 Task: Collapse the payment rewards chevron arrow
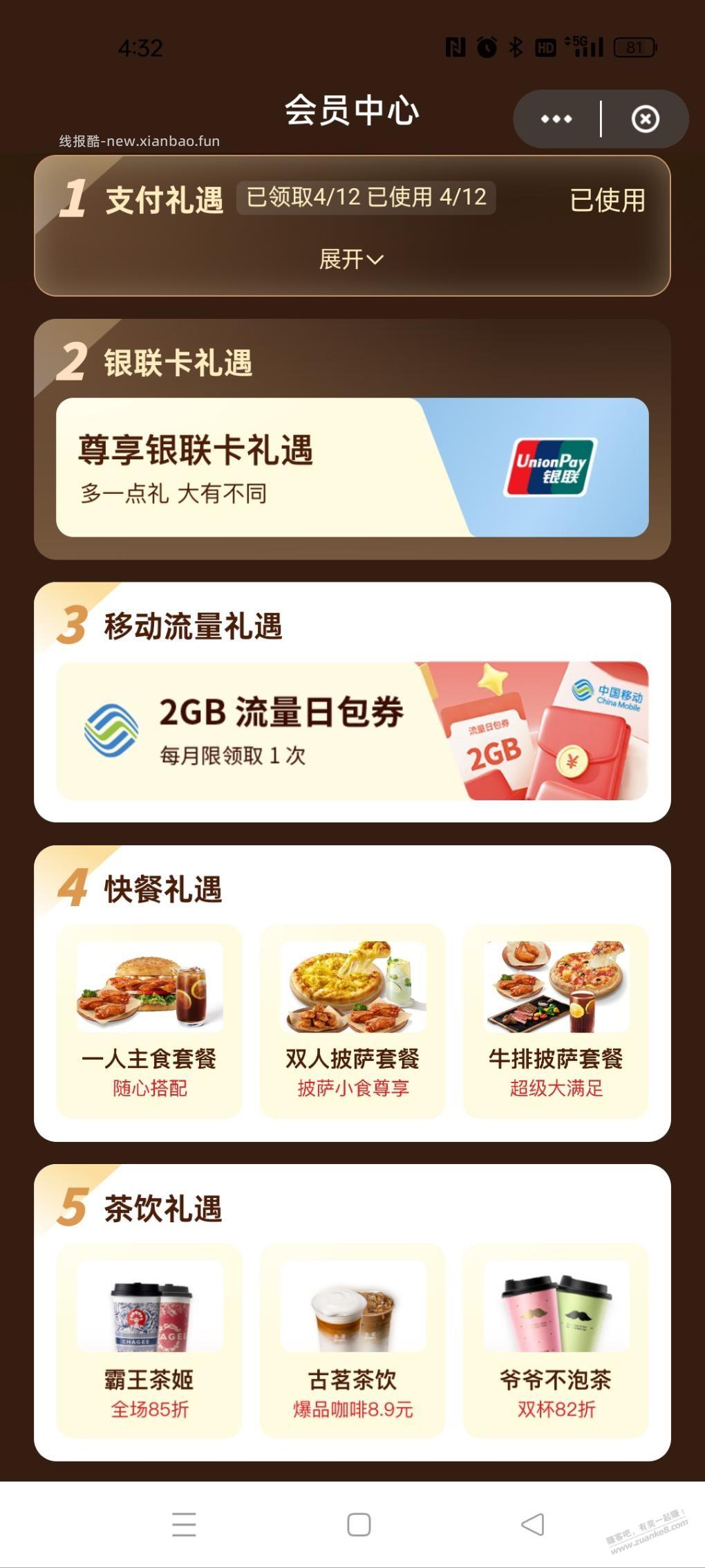point(375,260)
